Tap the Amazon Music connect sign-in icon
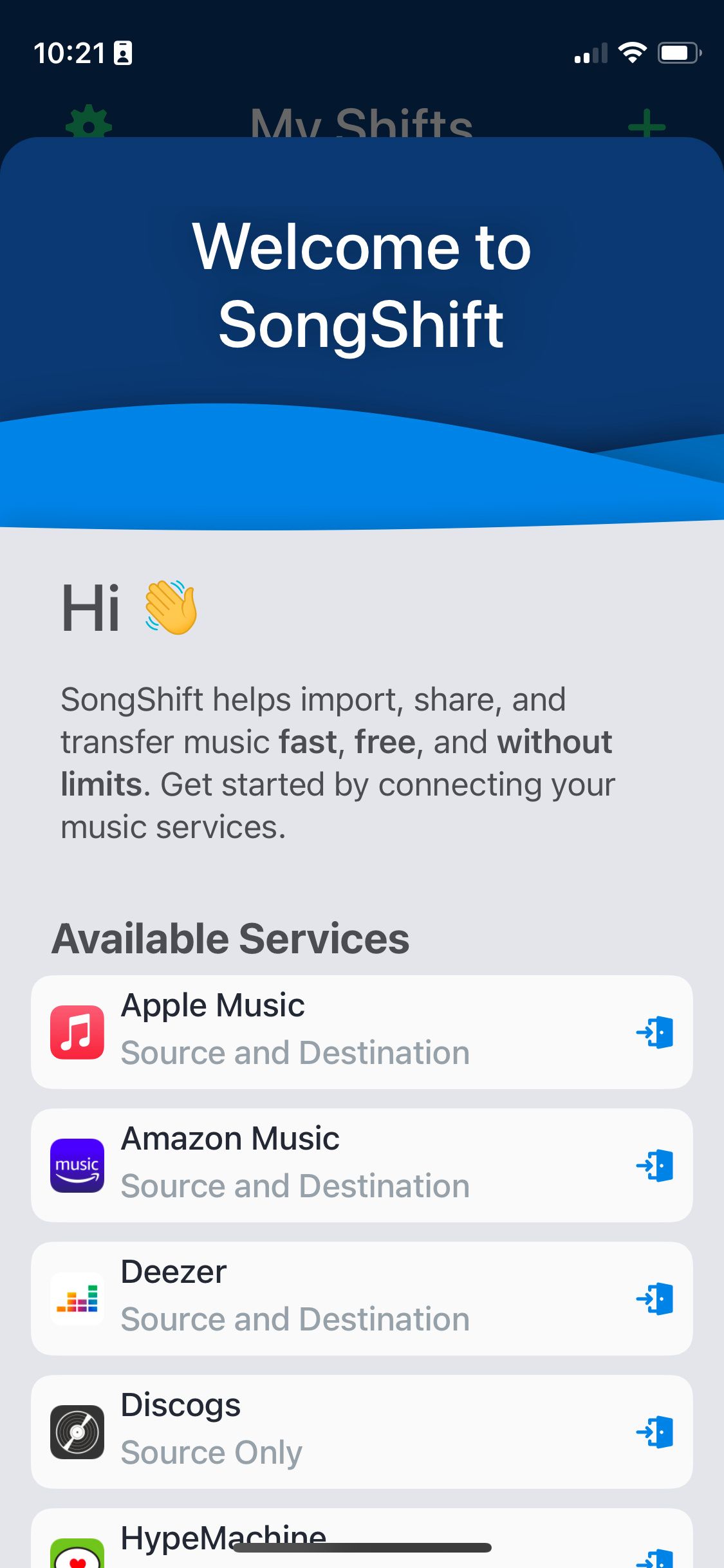The height and width of the screenshot is (1568, 724). [x=654, y=1165]
